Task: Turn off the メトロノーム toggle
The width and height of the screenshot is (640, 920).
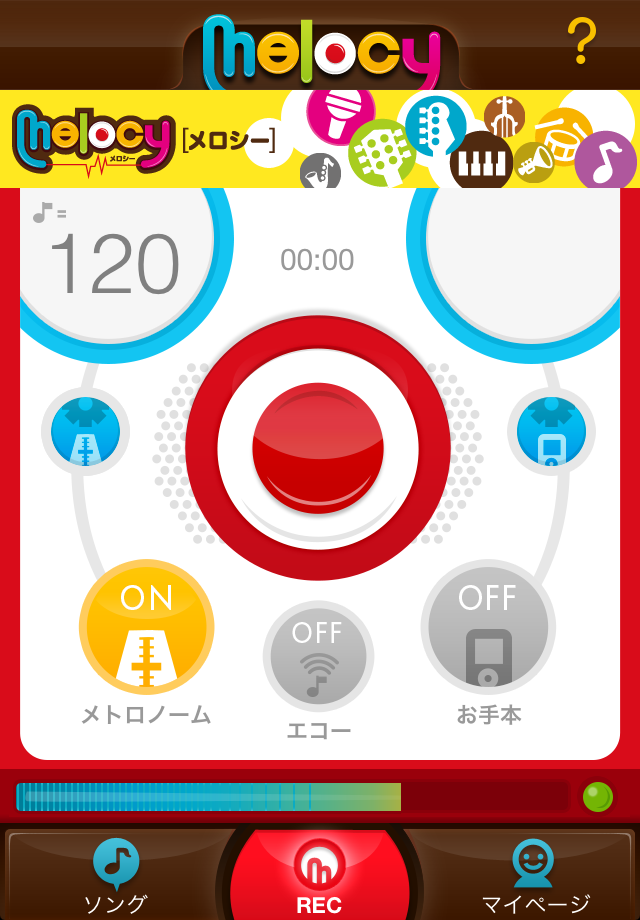Action: click(146, 627)
